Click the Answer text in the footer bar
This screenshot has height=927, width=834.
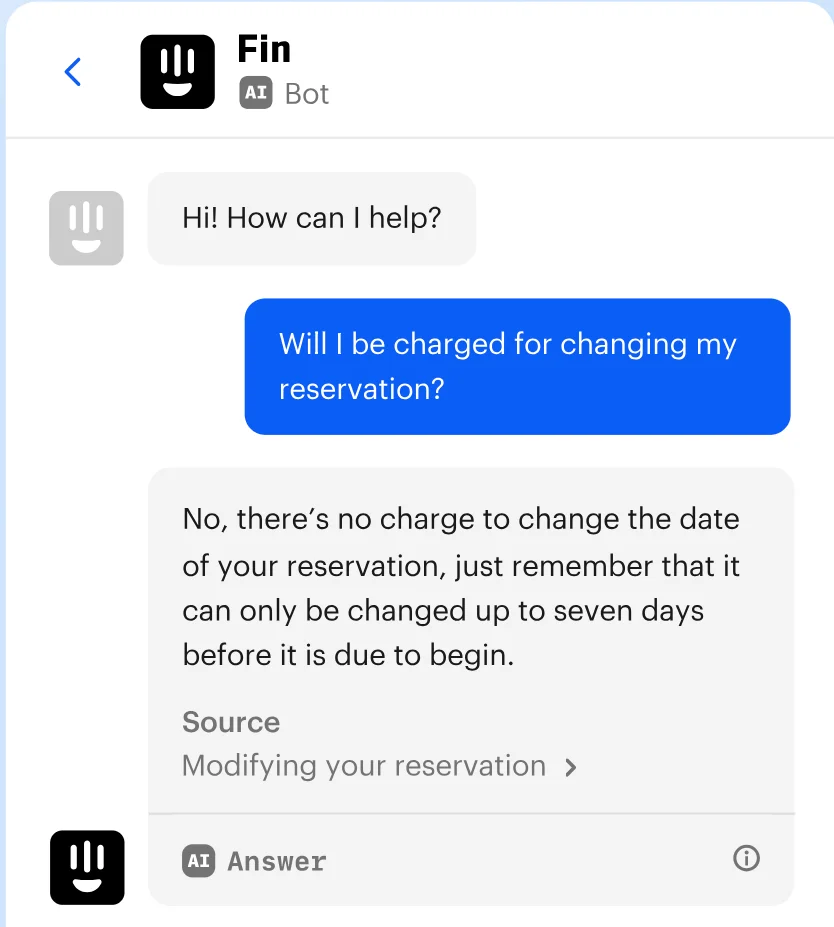click(277, 860)
